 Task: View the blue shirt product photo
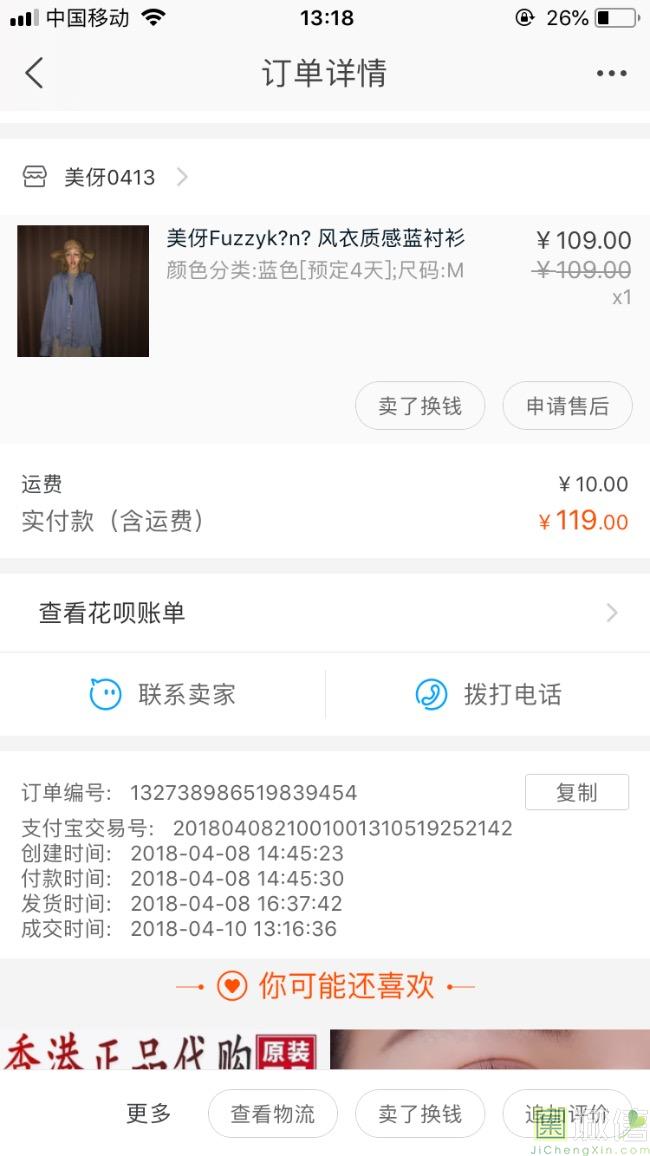pyautogui.click(x=83, y=291)
